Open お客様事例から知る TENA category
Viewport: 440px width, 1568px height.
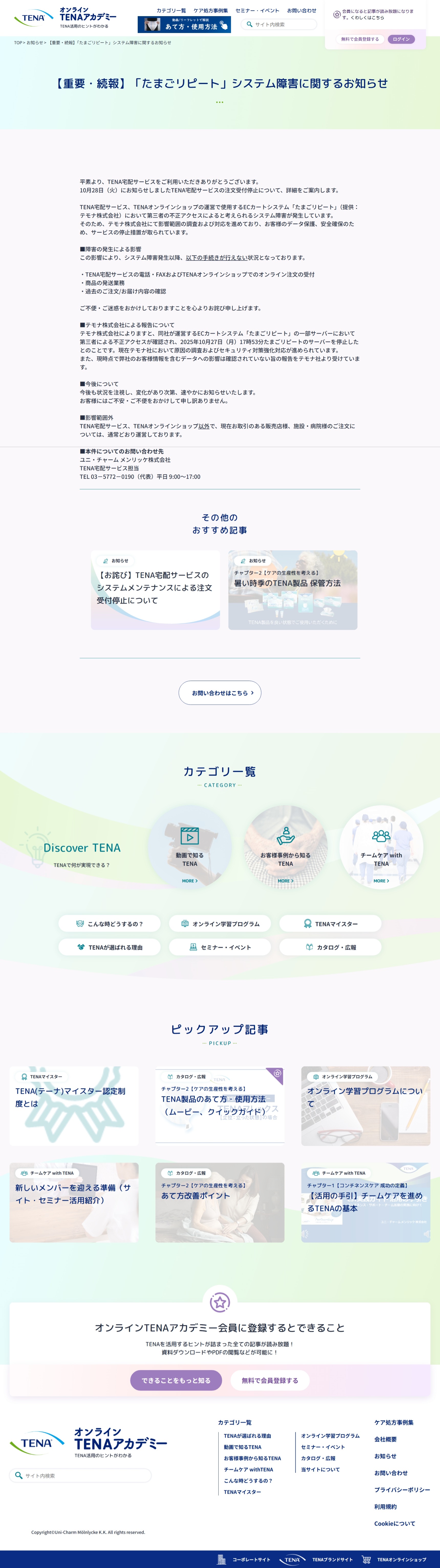[285, 847]
